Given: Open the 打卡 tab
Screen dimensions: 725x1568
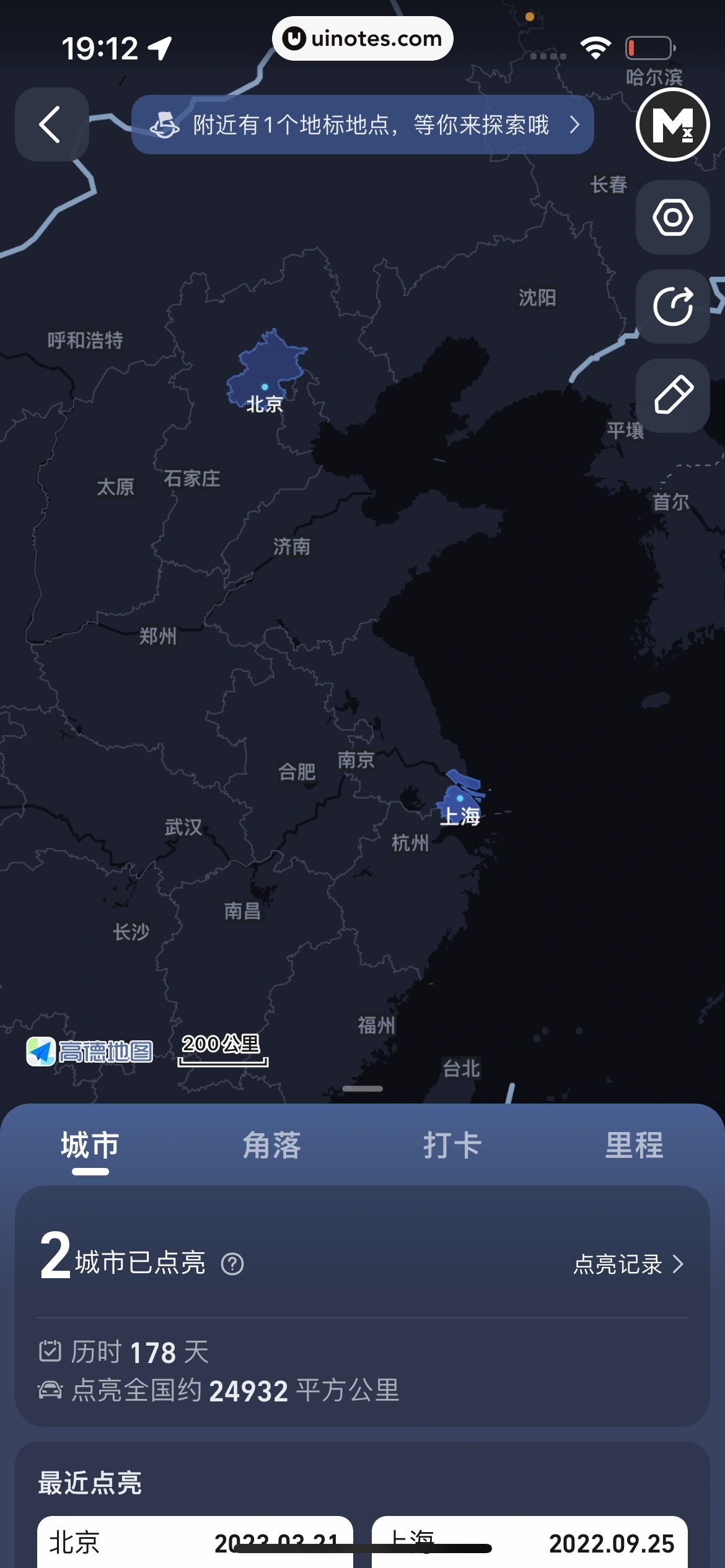Looking at the screenshot, I should click(453, 1145).
